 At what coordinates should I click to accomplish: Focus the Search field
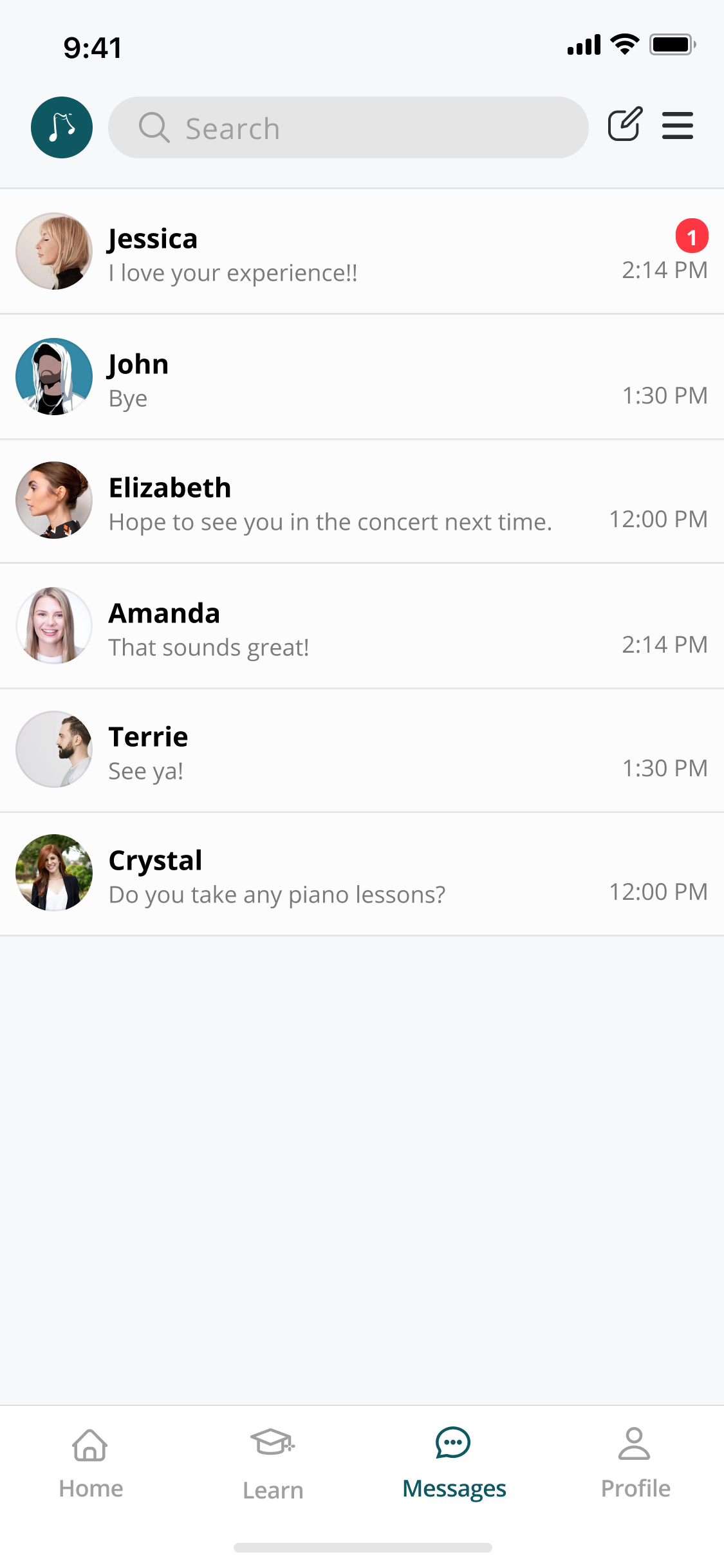pos(348,127)
